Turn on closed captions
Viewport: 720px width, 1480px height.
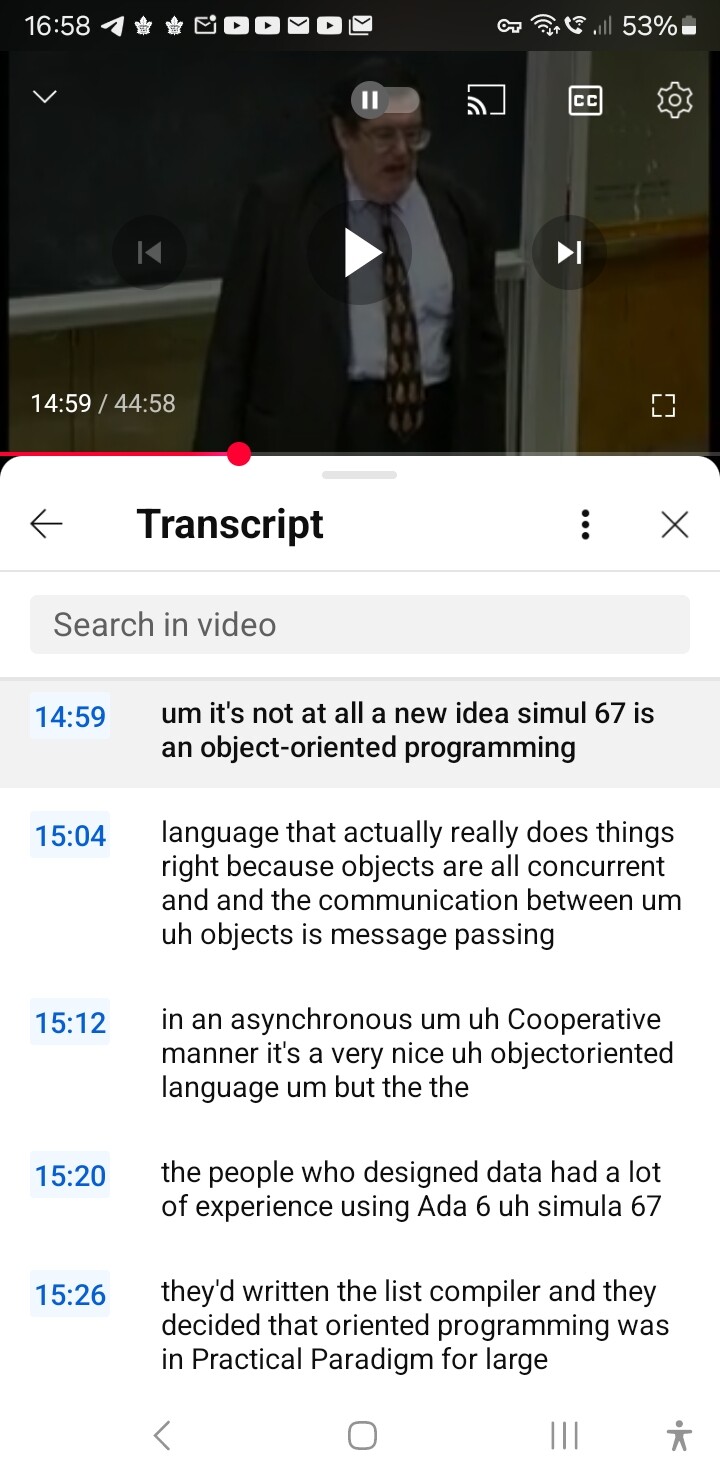(585, 100)
